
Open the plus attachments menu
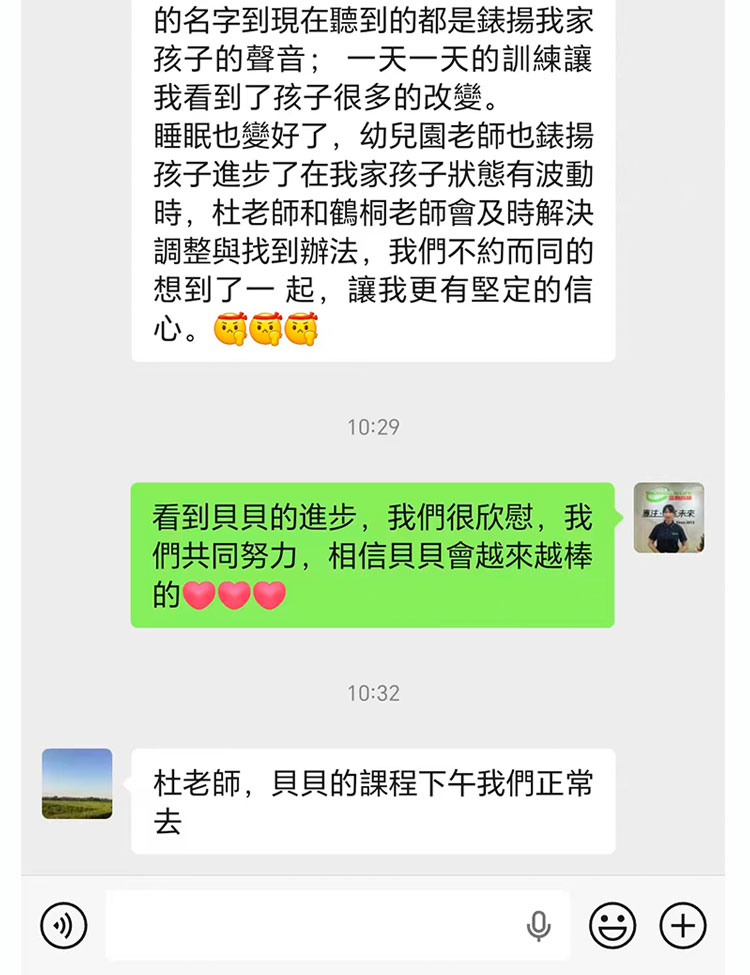click(x=683, y=925)
